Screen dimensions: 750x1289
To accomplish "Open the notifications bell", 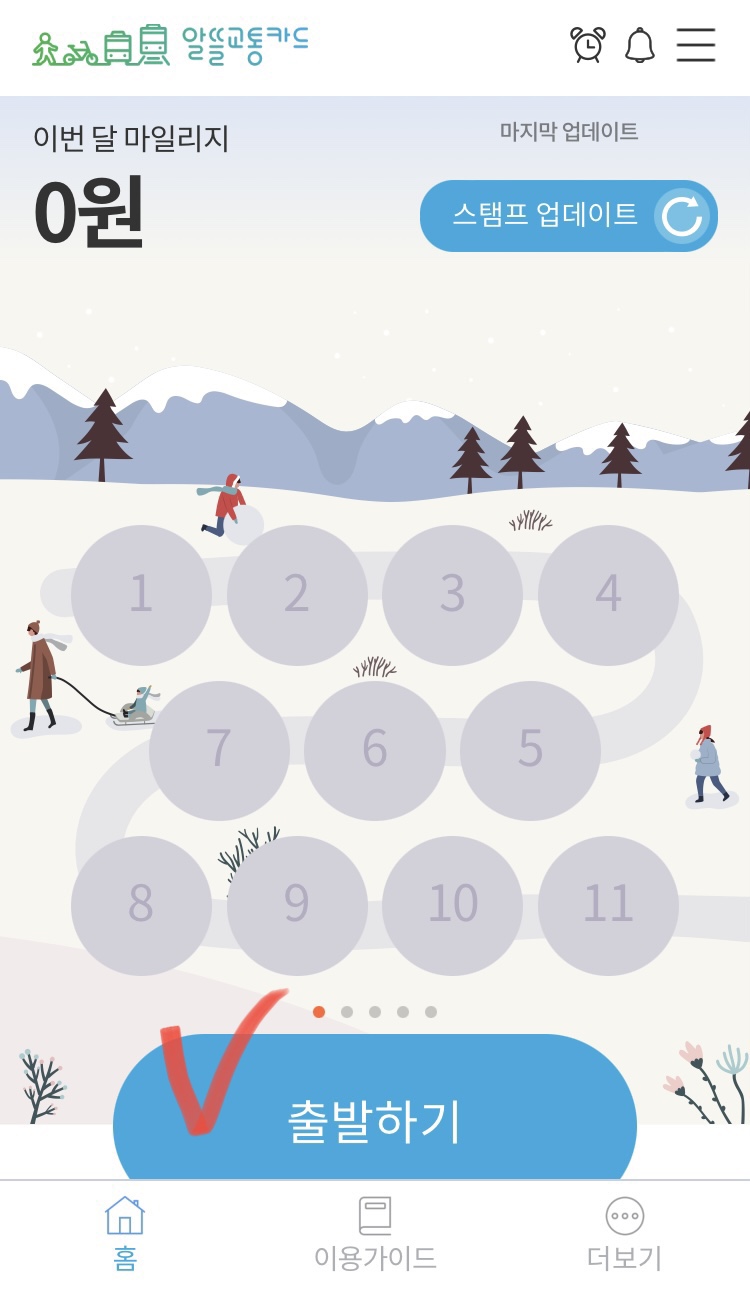I will pyautogui.click(x=640, y=45).
